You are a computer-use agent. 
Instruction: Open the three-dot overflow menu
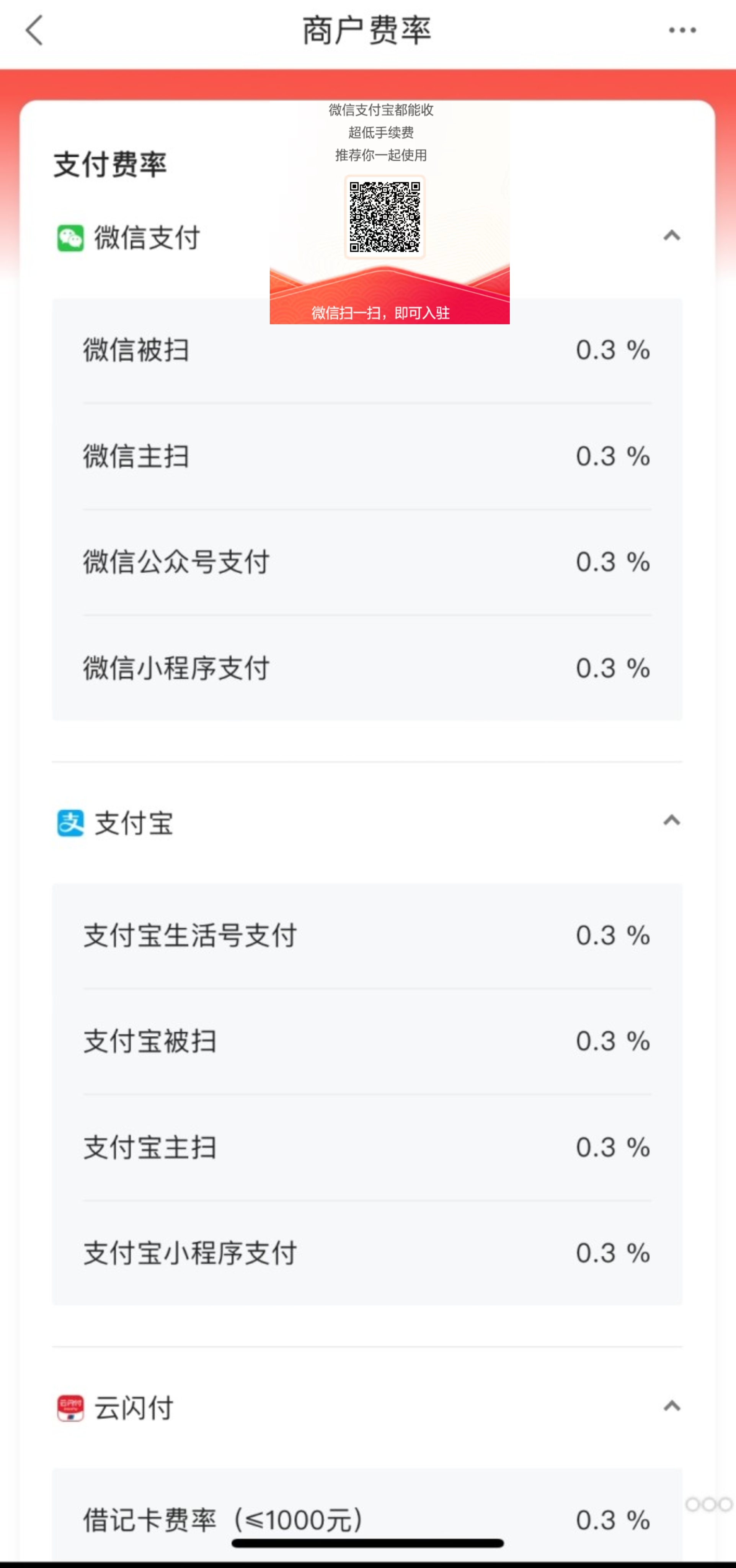(x=682, y=30)
